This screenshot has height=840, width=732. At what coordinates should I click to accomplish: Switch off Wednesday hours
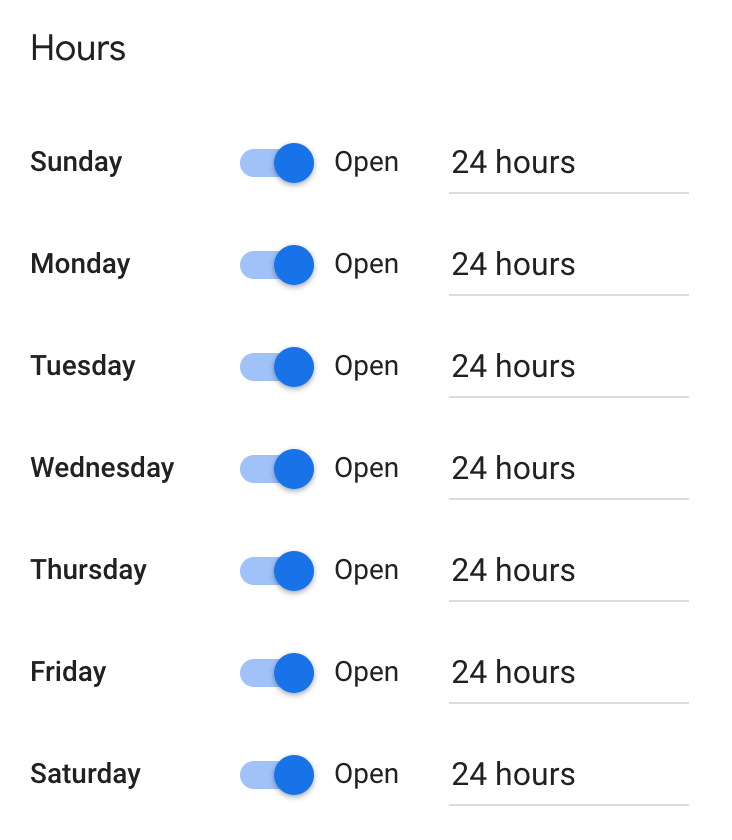(276, 469)
